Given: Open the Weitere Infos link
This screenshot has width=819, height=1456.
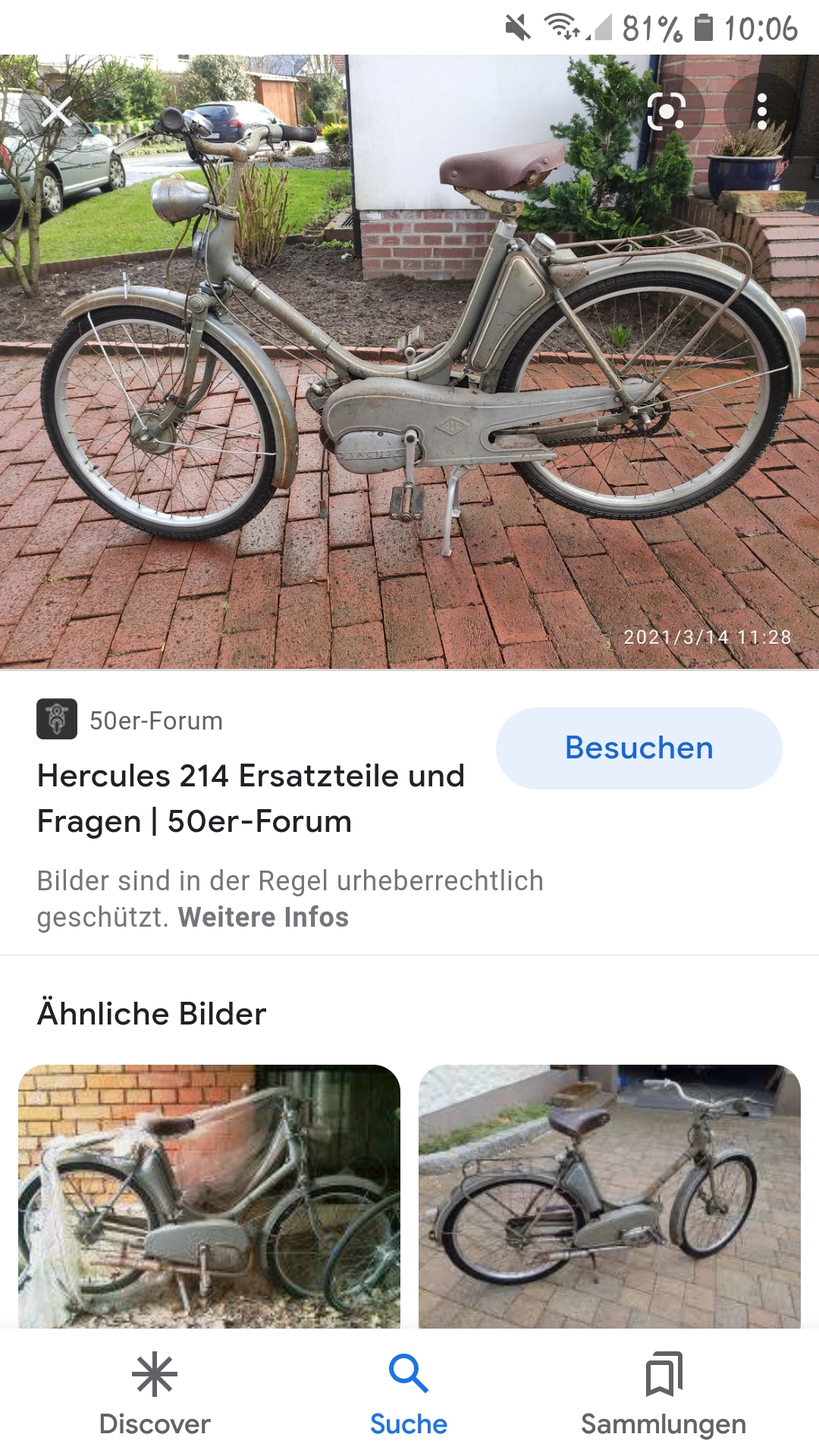Looking at the screenshot, I should click(x=263, y=918).
